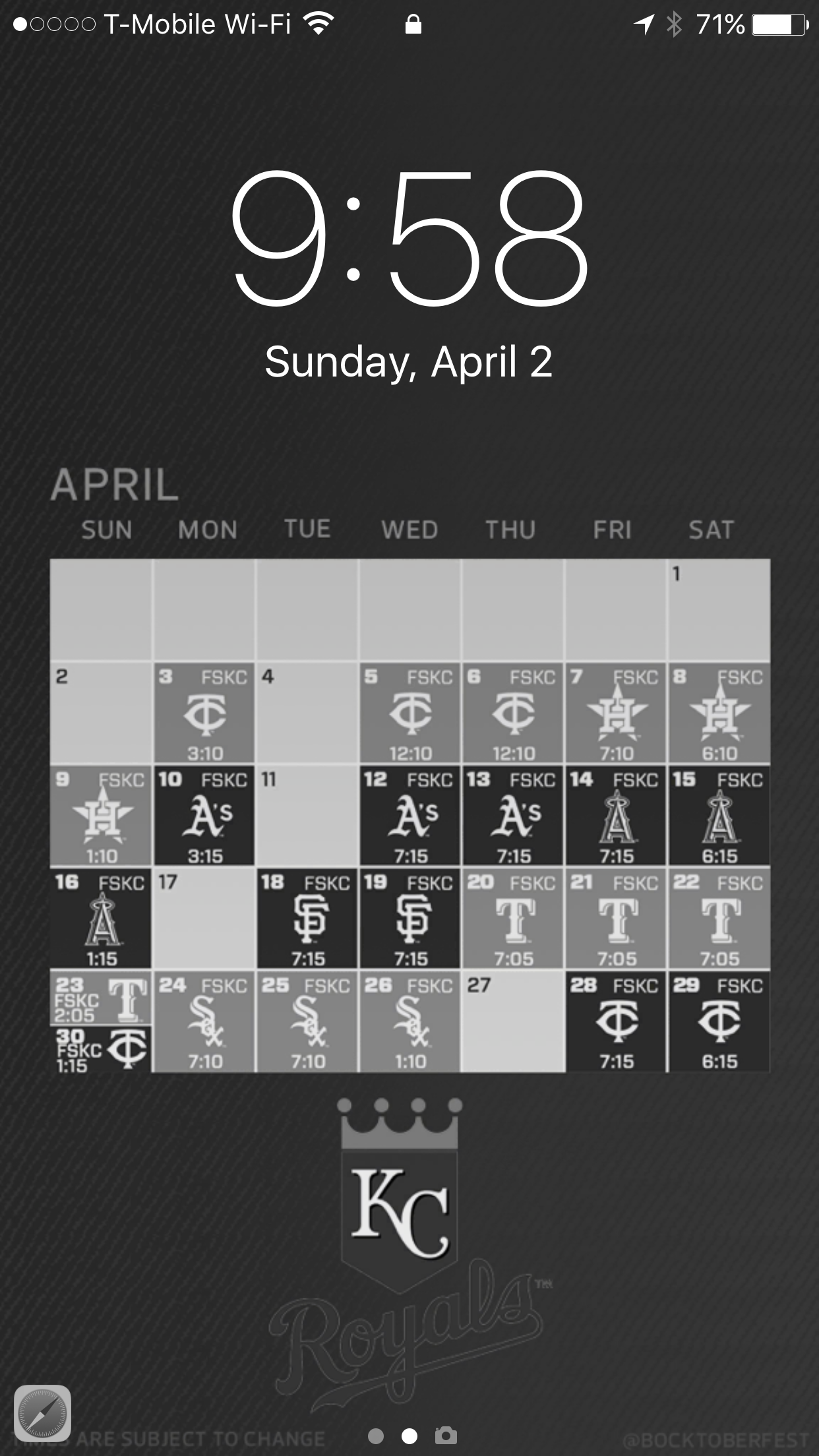
Task: Select the FRI weekday header
Action: (611, 528)
